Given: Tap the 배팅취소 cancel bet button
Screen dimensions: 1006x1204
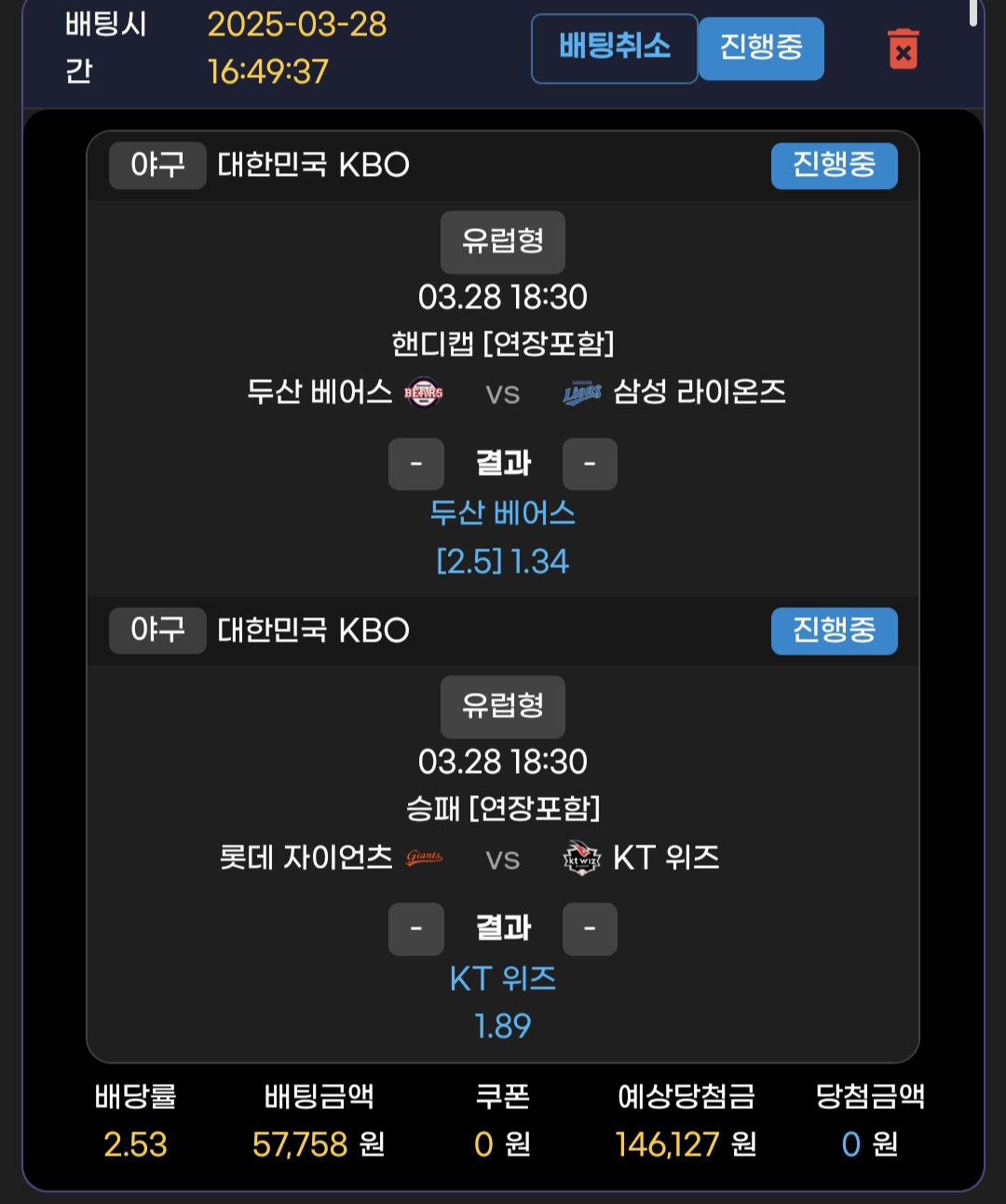Looking at the screenshot, I should click(614, 47).
